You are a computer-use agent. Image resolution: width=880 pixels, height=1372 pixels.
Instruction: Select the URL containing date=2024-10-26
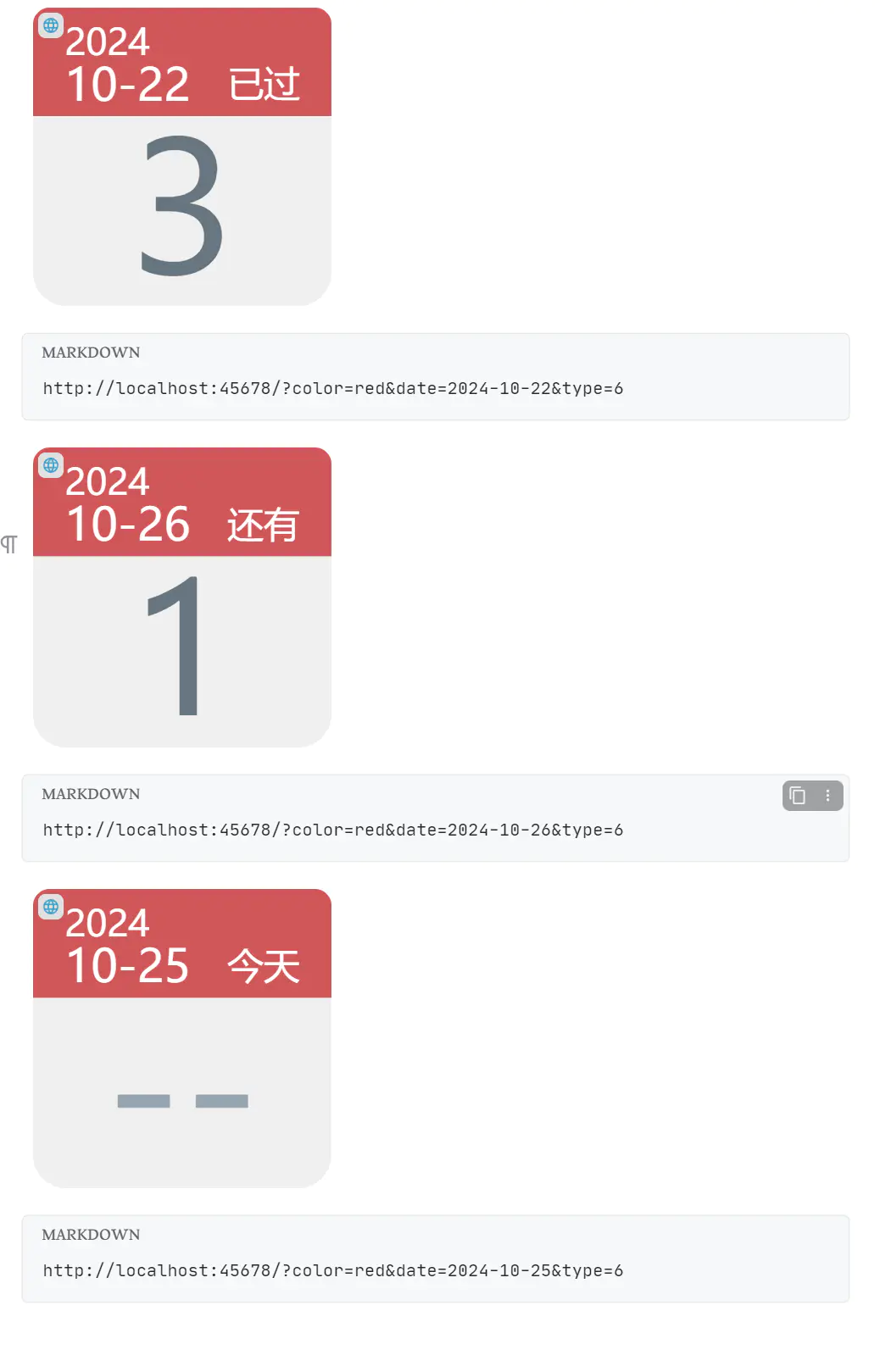[332, 830]
